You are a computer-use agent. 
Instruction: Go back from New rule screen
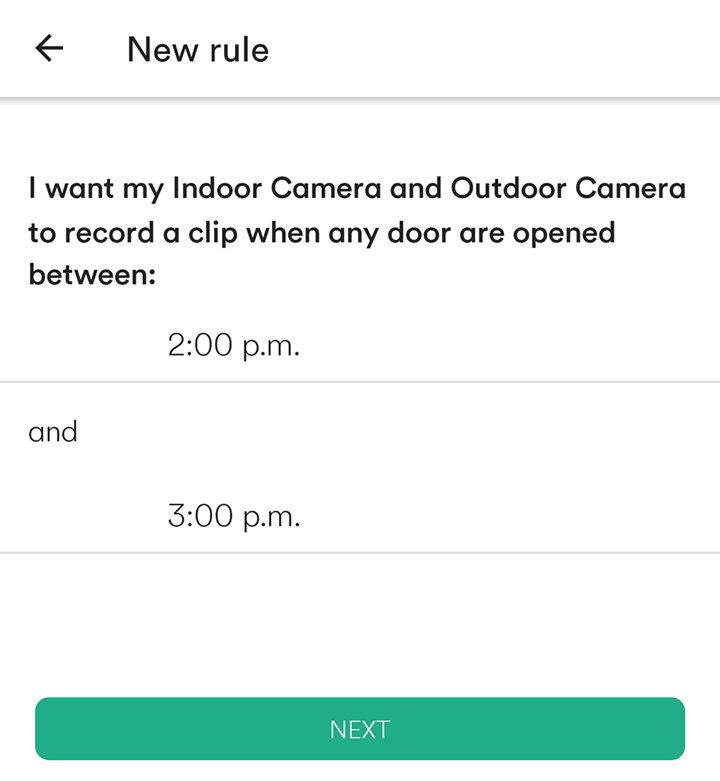pyautogui.click(x=49, y=49)
